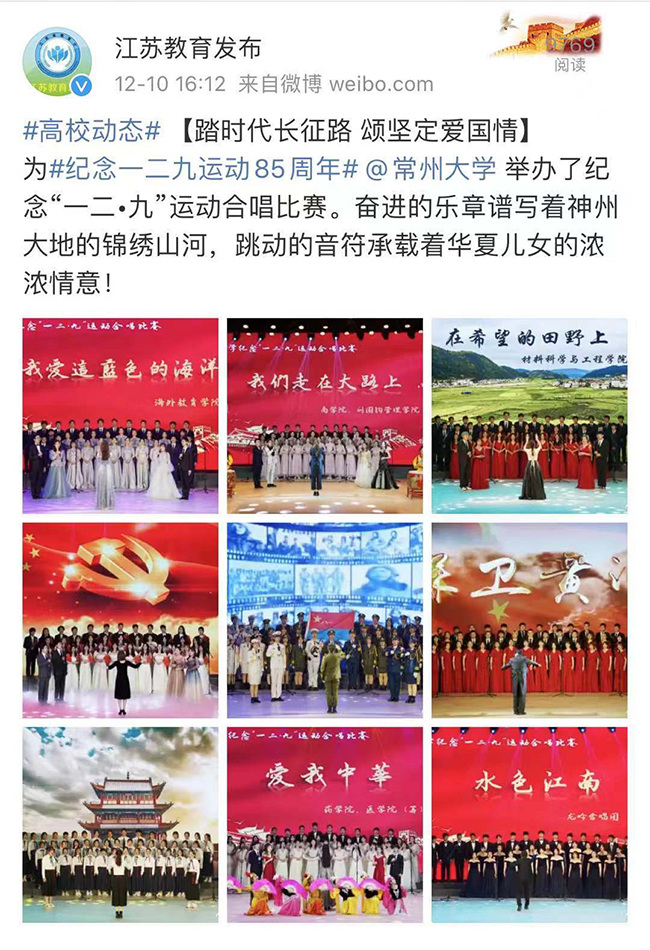Viewport: 650px width, 950px height.
Task: View the 爱我中华 performance photo
Action: 324,824
